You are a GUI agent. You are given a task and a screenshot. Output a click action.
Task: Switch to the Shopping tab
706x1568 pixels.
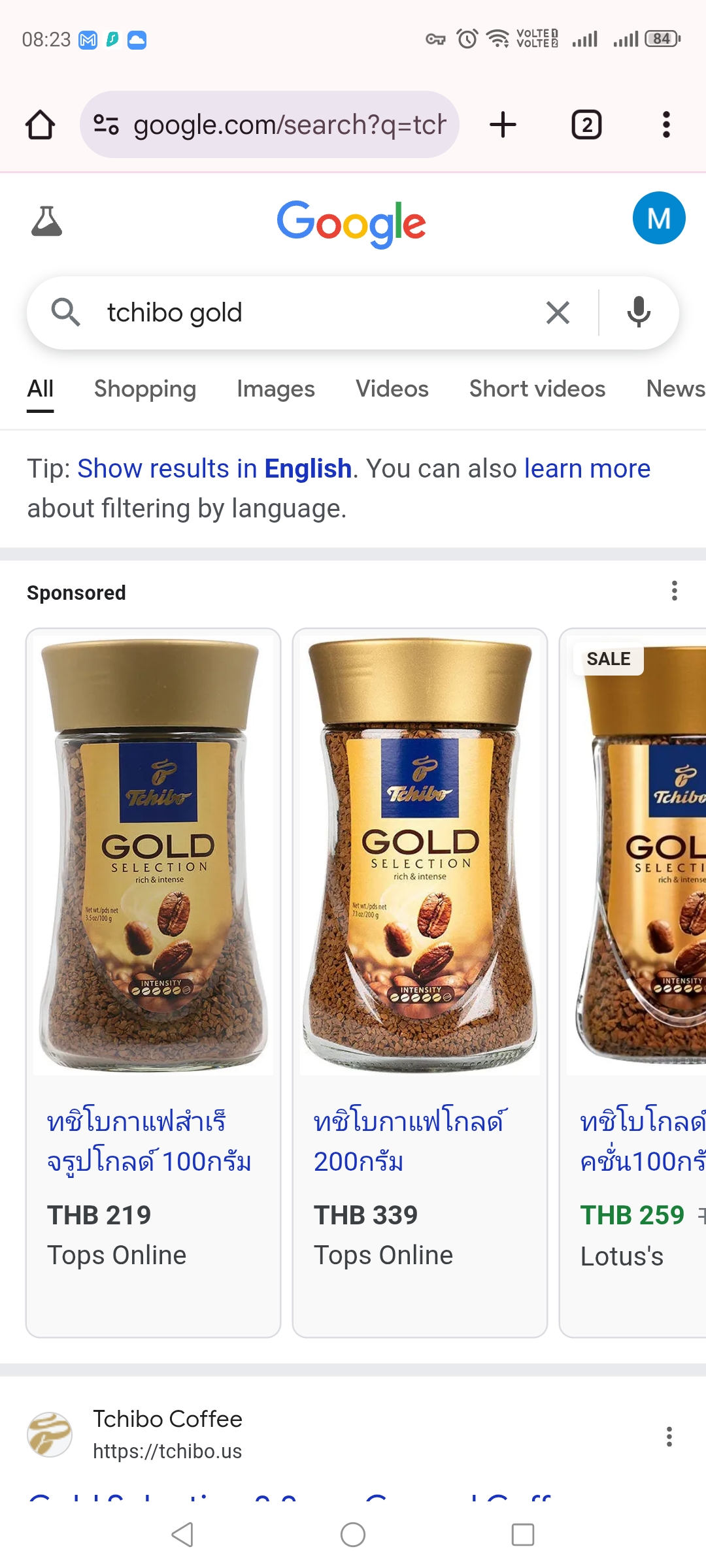[x=145, y=389]
